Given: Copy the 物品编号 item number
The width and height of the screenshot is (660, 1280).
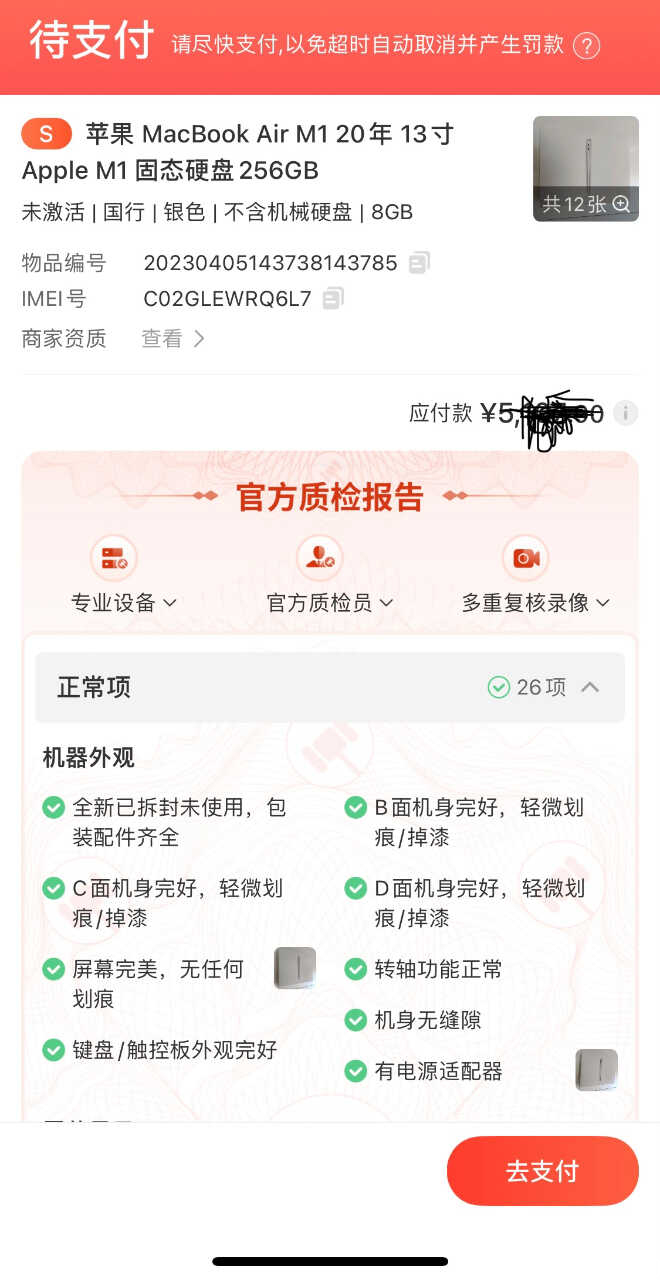Looking at the screenshot, I should [x=419, y=263].
